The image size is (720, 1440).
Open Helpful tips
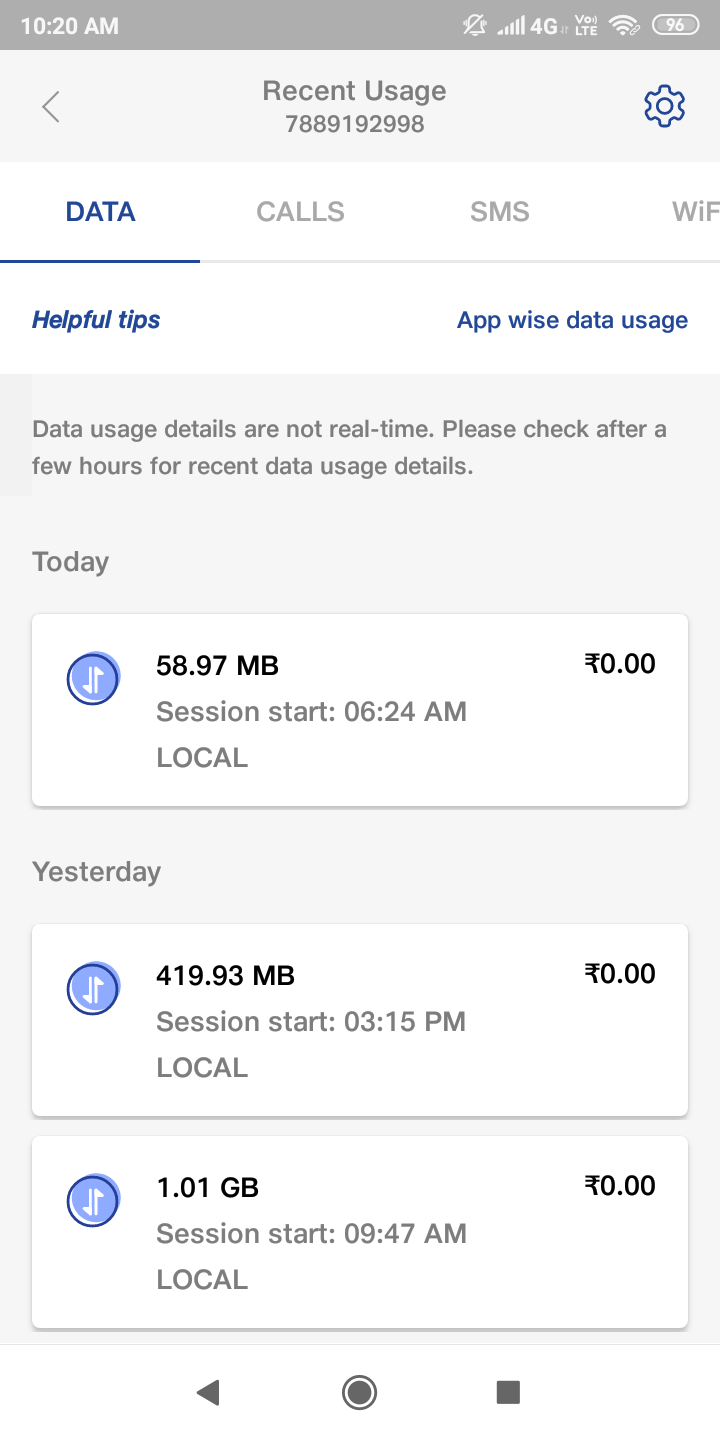pos(96,320)
